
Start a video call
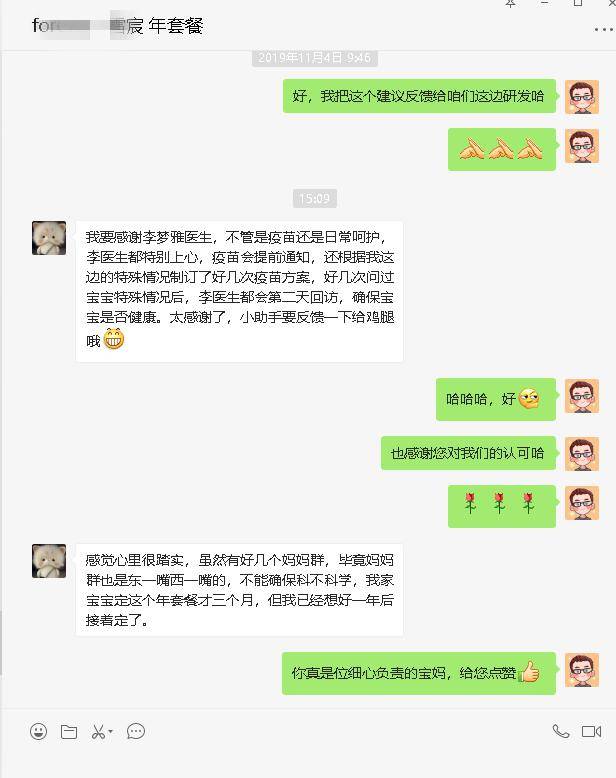[591, 732]
